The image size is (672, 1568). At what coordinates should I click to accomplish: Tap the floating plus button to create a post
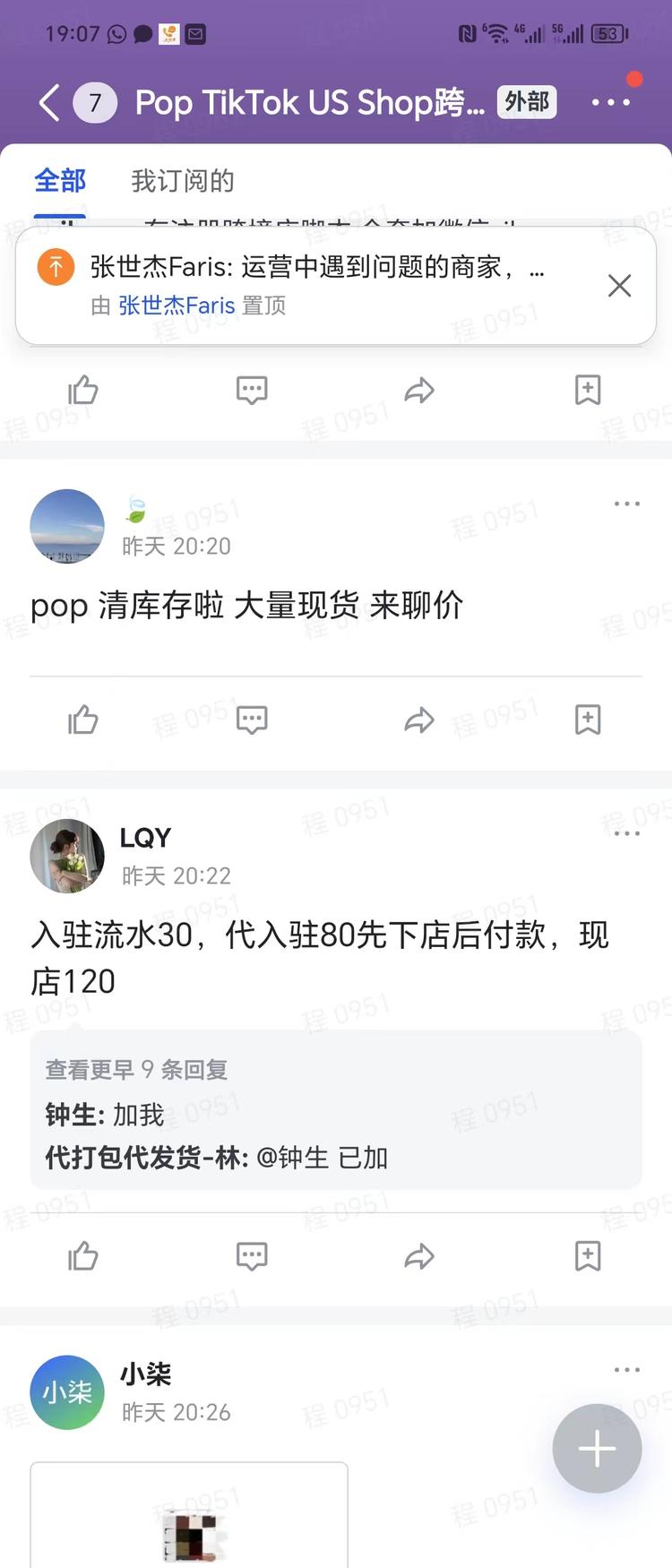click(597, 1449)
